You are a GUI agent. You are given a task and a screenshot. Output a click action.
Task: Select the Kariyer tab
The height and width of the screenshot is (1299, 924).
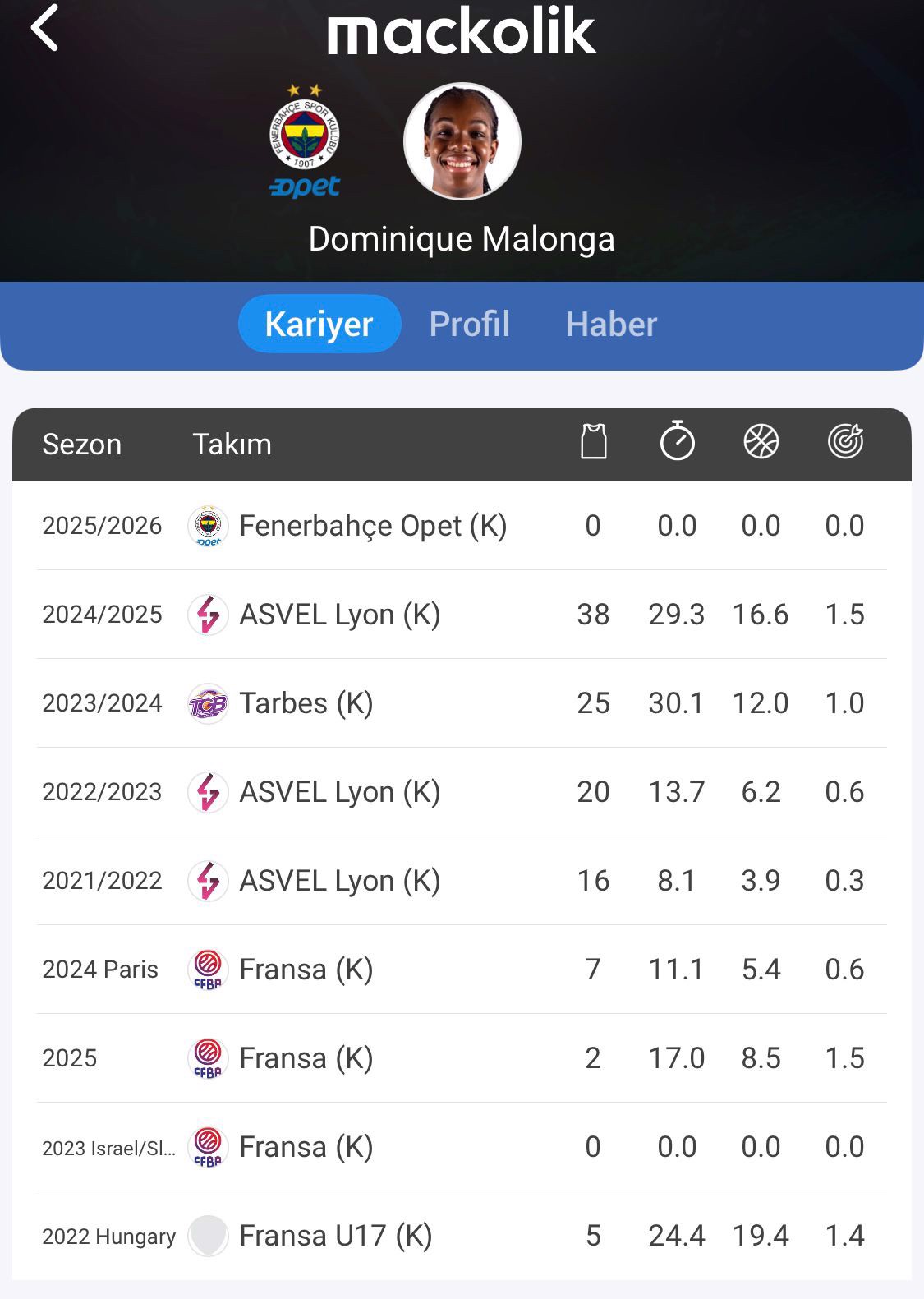[x=319, y=324]
